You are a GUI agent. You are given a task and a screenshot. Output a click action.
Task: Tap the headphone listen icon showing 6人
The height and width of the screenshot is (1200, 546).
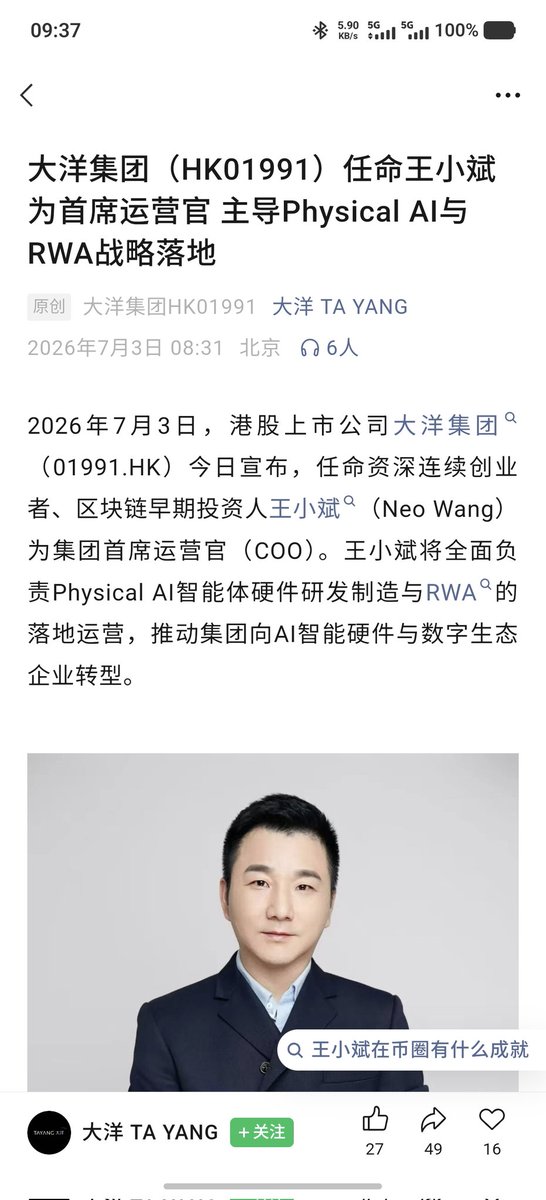pyautogui.click(x=328, y=348)
